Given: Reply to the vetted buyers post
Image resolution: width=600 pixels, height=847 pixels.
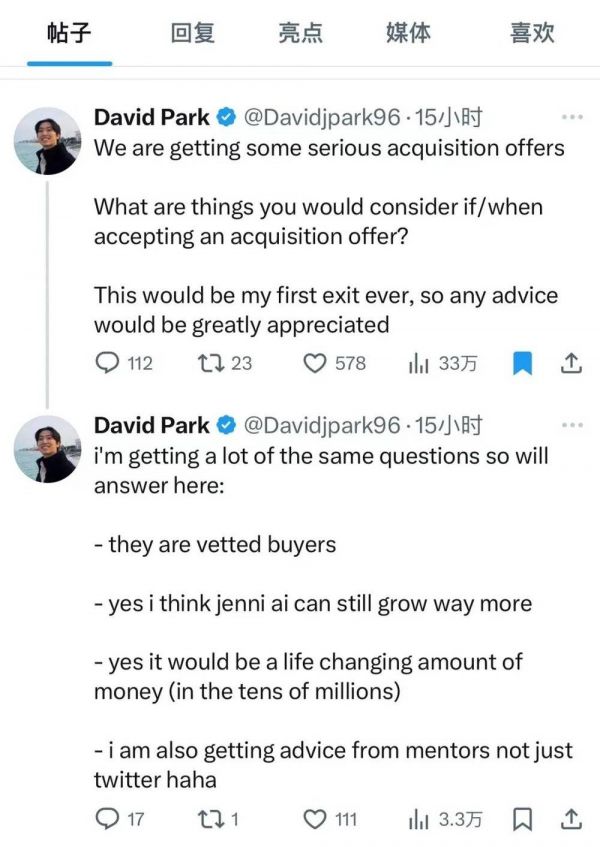Looking at the screenshot, I should pos(107,819).
